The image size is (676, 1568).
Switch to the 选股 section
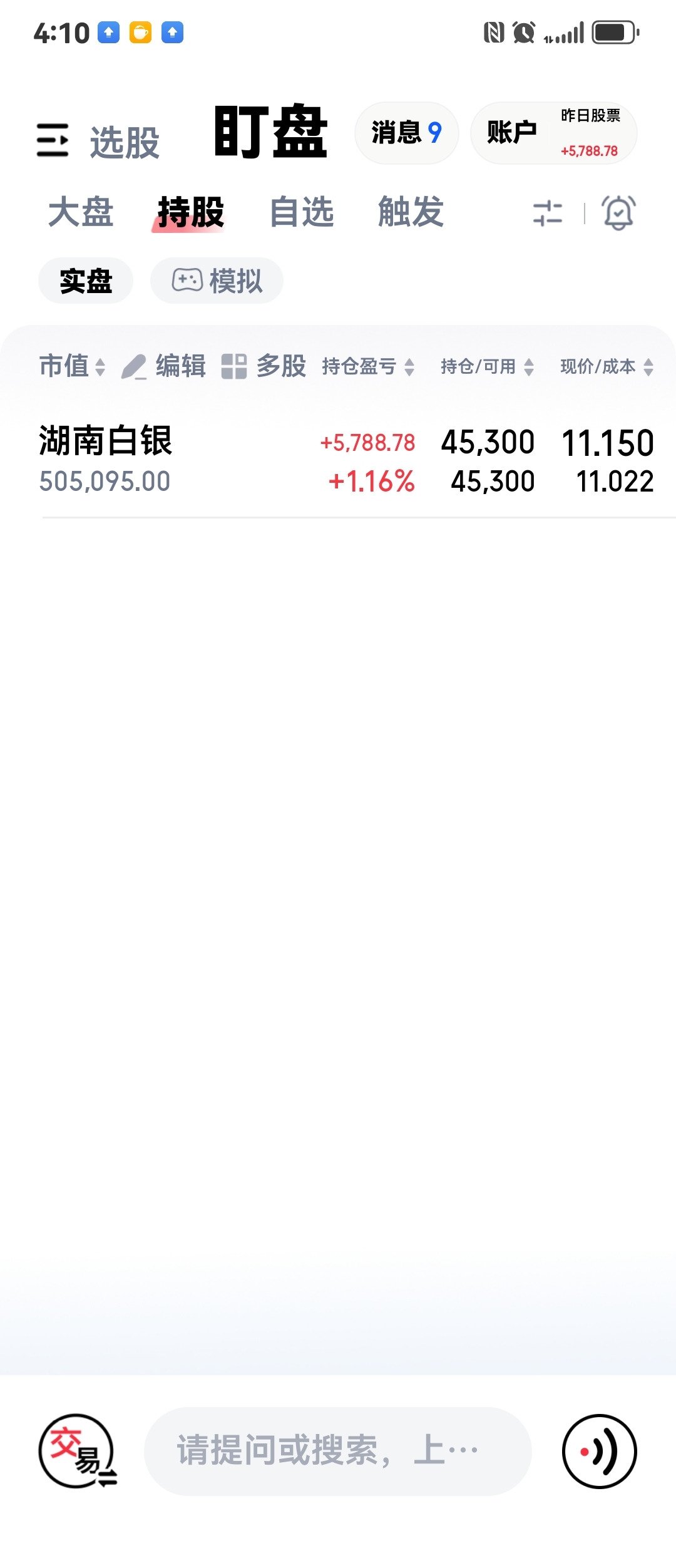tap(125, 142)
